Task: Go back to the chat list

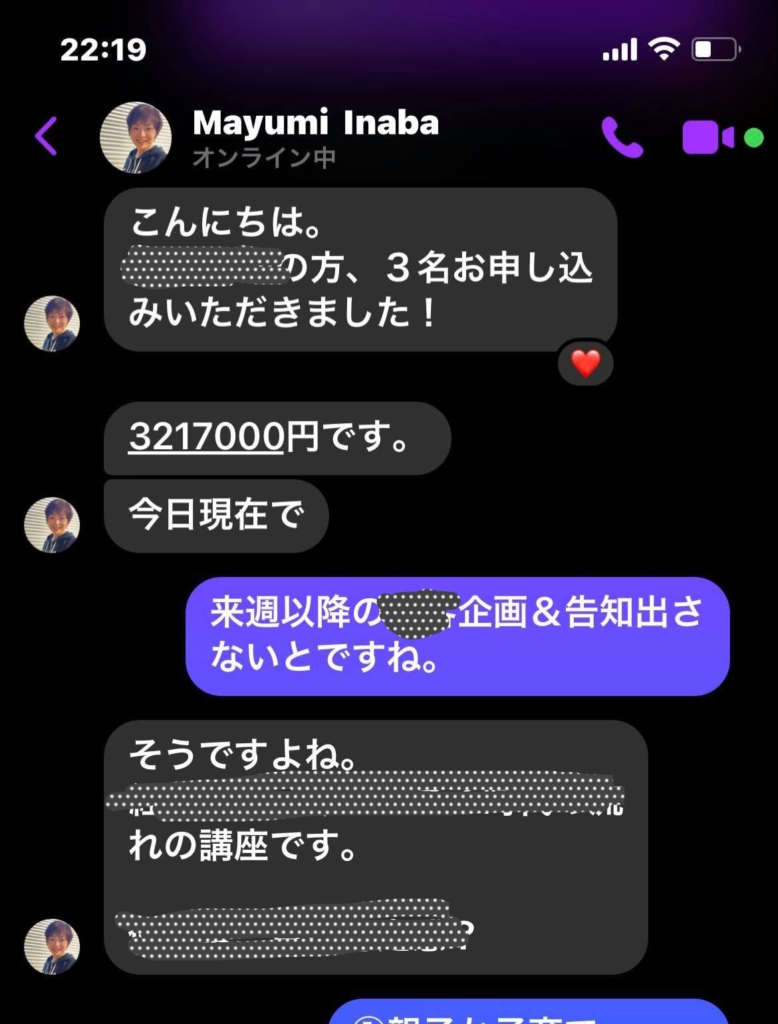Action: 46,137
